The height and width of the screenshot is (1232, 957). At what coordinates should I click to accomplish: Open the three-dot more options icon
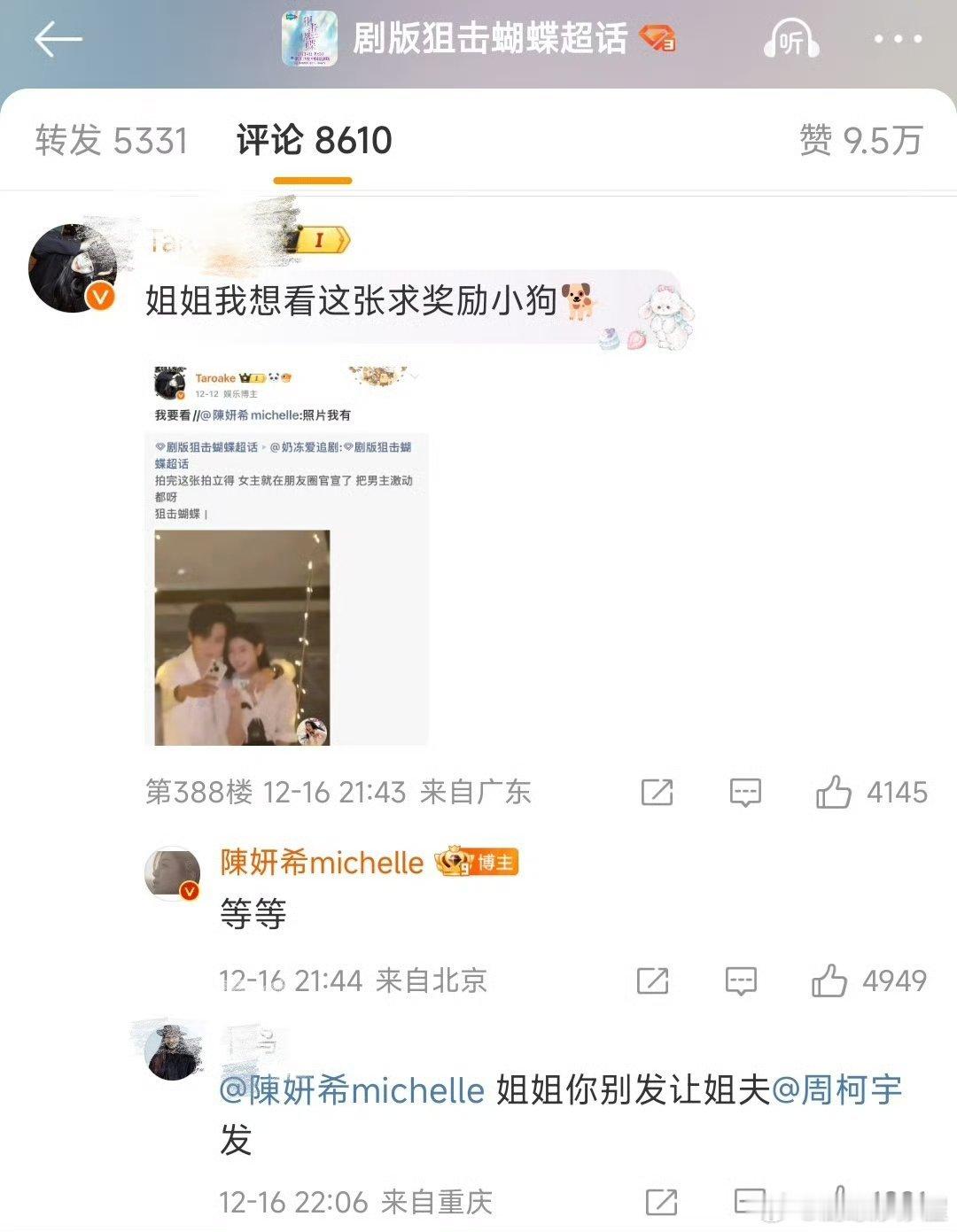tap(898, 38)
